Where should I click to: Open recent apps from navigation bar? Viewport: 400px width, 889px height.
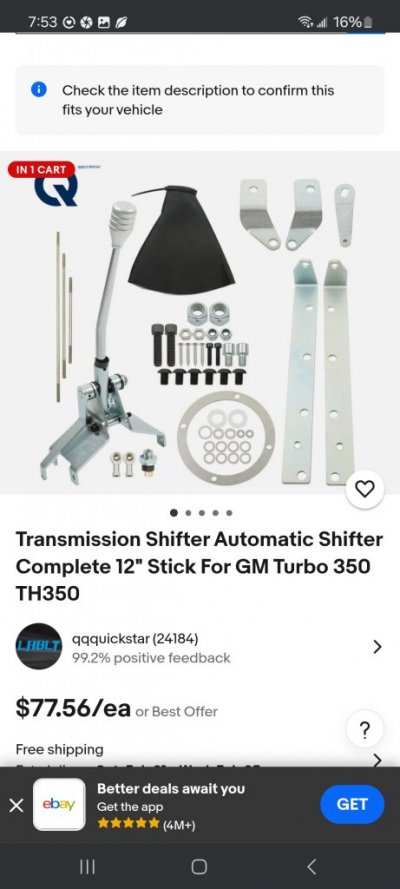click(87, 866)
